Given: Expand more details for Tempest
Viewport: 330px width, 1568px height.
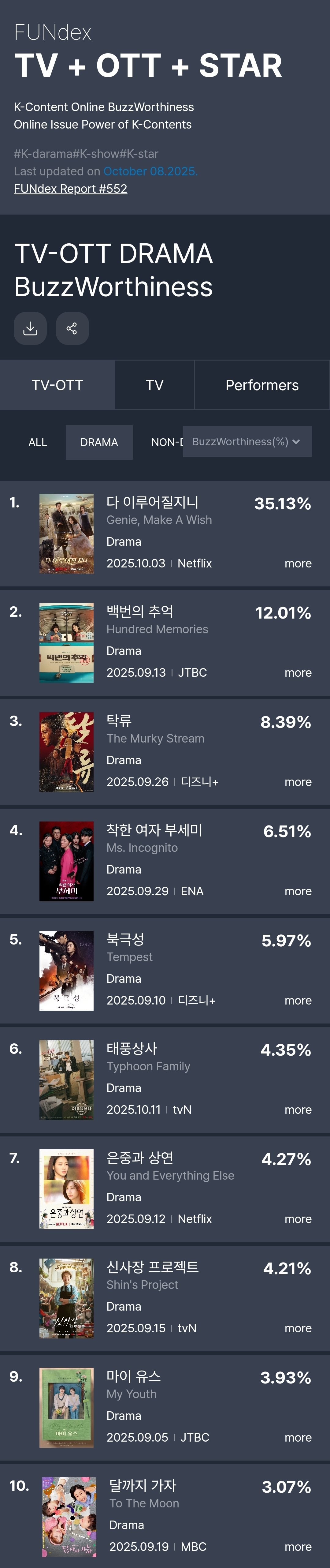Looking at the screenshot, I should click(298, 1000).
